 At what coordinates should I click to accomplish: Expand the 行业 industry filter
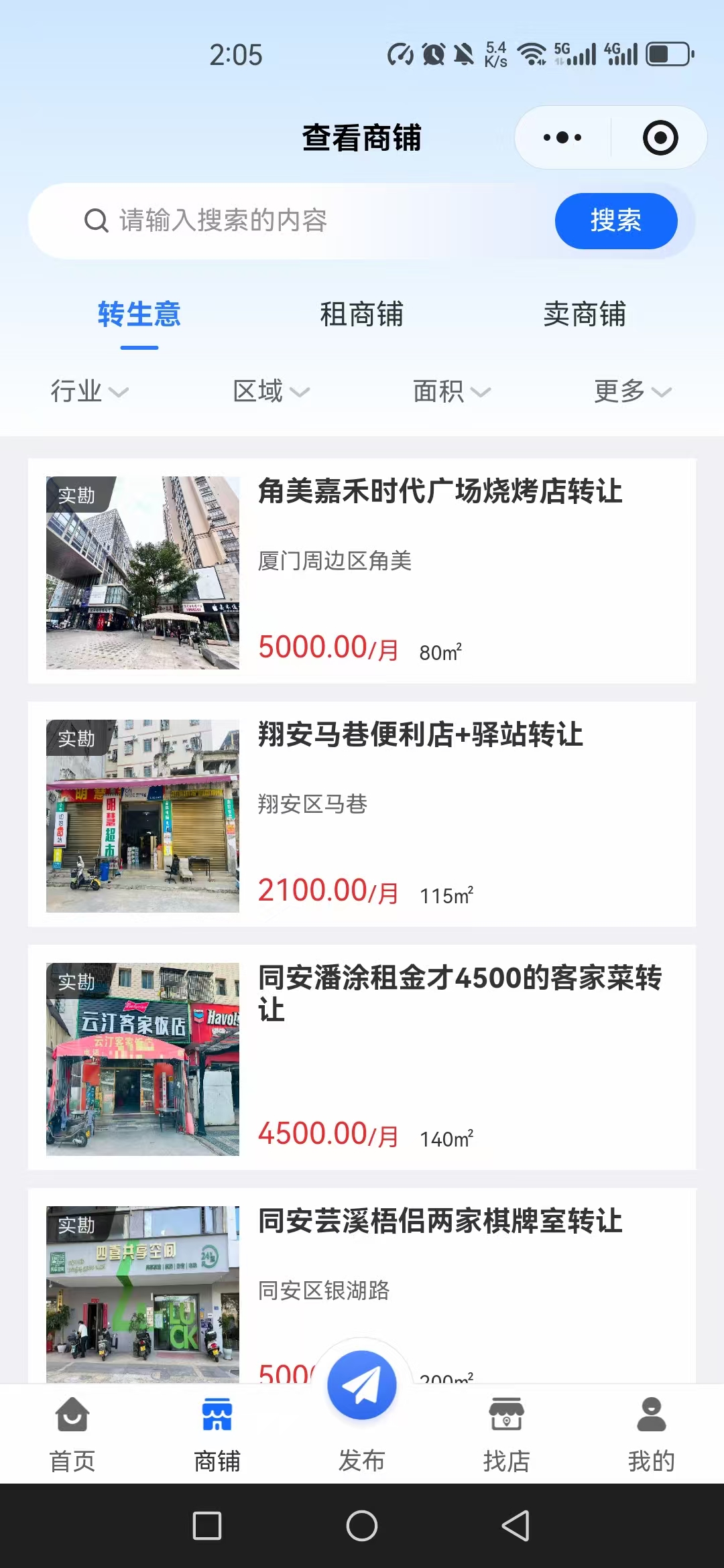(x=89, y=392)
